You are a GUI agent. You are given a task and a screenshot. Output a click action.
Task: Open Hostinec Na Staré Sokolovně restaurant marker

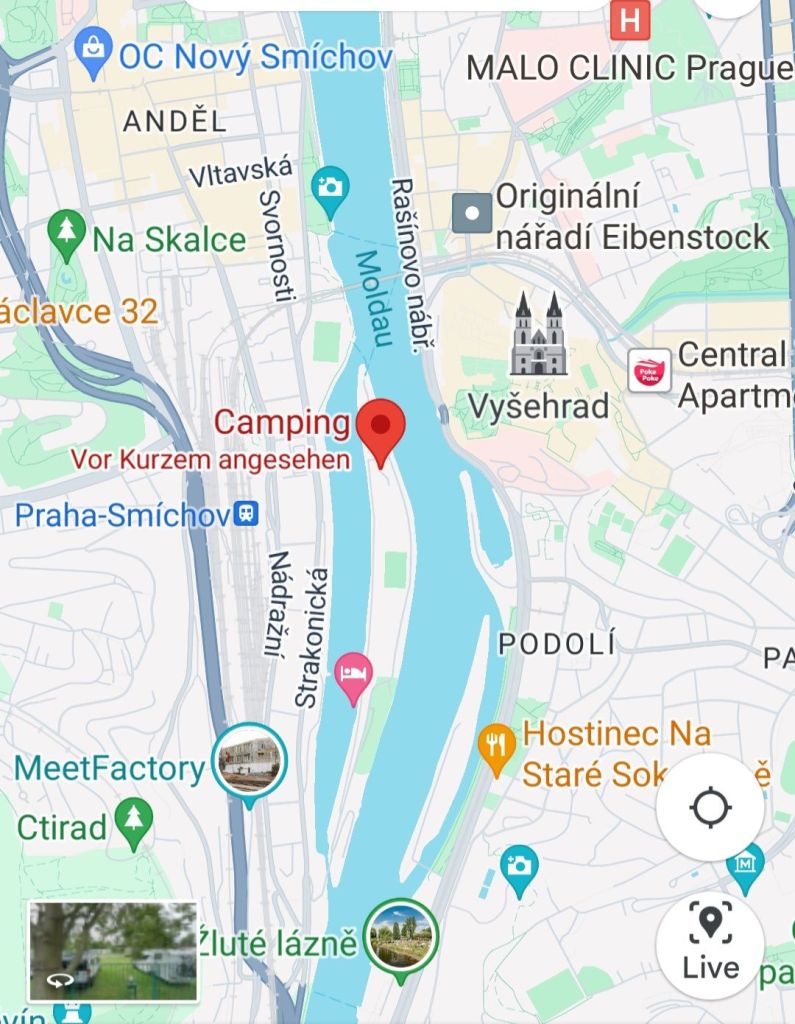[x=497, y=744]
